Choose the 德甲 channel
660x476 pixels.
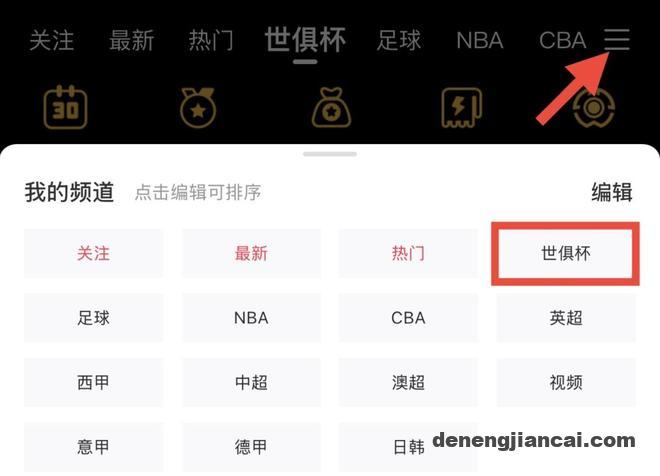251,446
